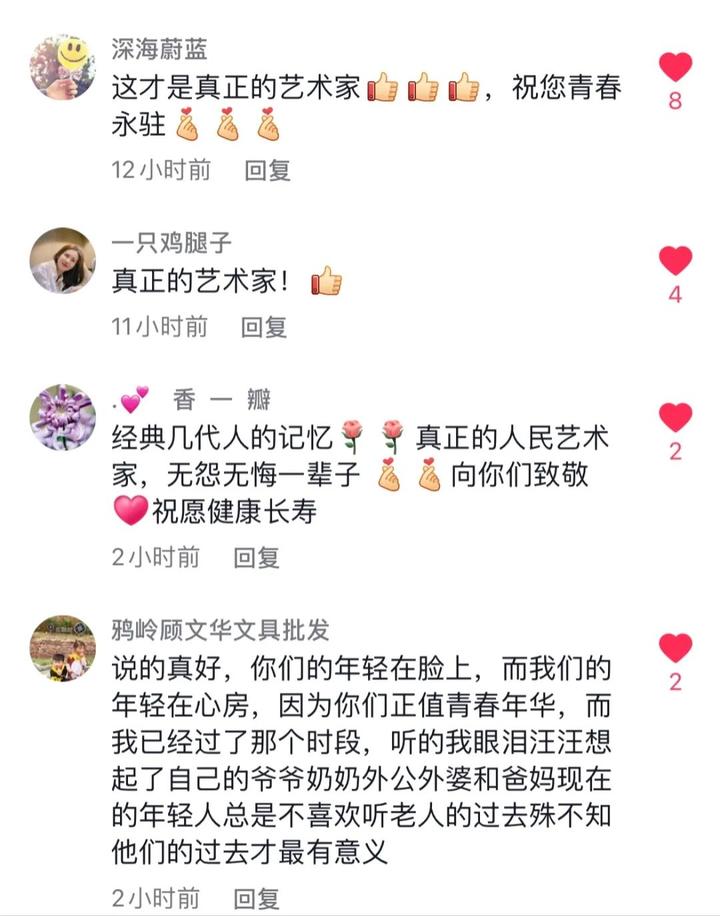The image size is (720, 916).
Task: Reply to 鸦岭顾文华文具批发's comment
Action: click(x=257, y=896)
